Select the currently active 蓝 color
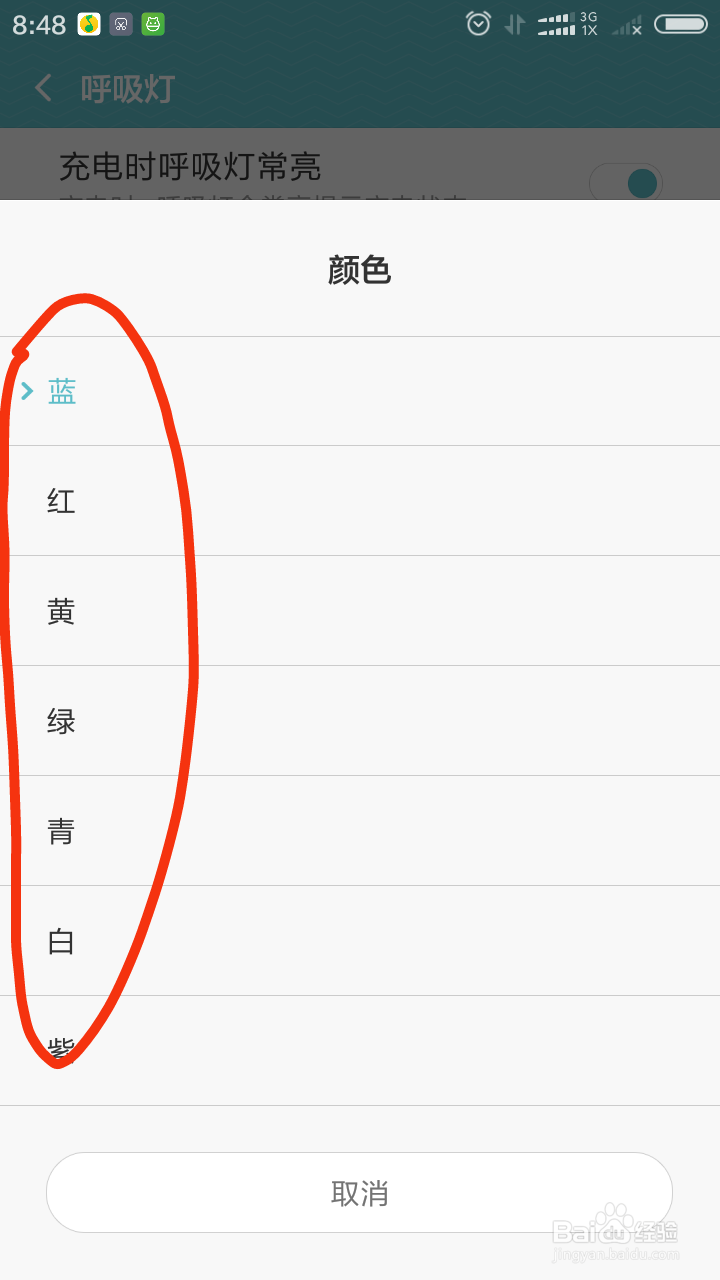The width and height of the screenshot is (720, 1280). (x=60, y=391)
